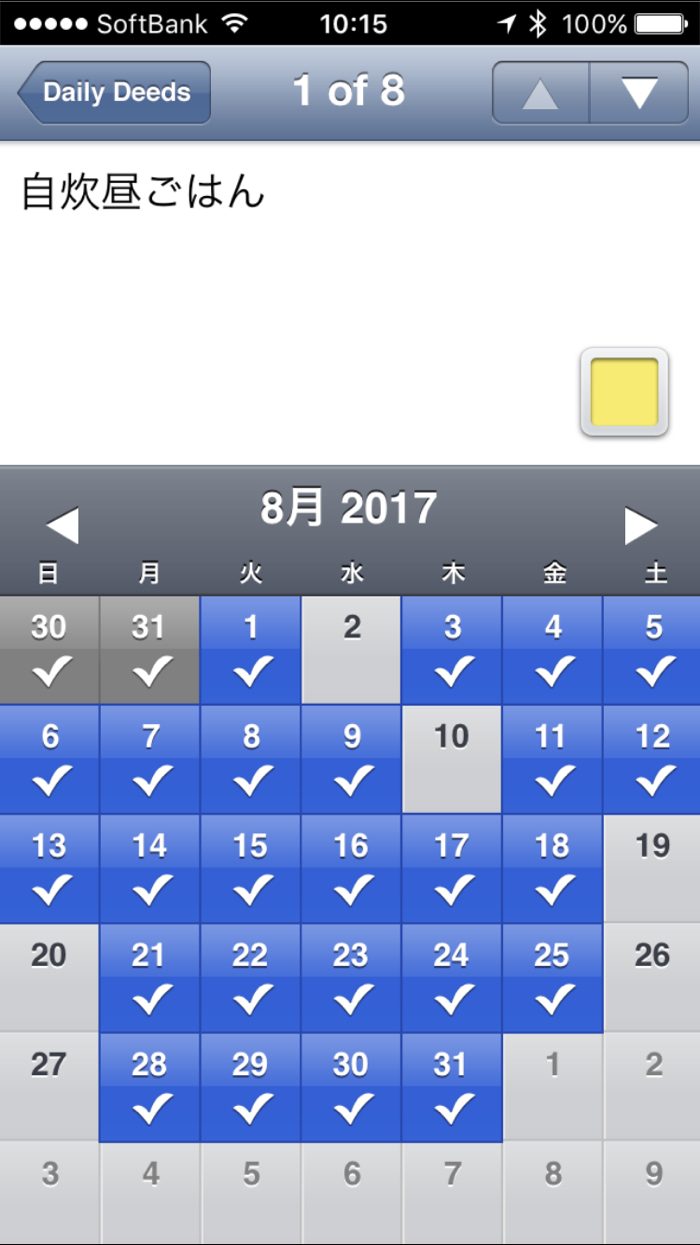Viewport: 700px width, 1245px height.
Task: Show the next month in the calendar
Action: click(640, 526)
